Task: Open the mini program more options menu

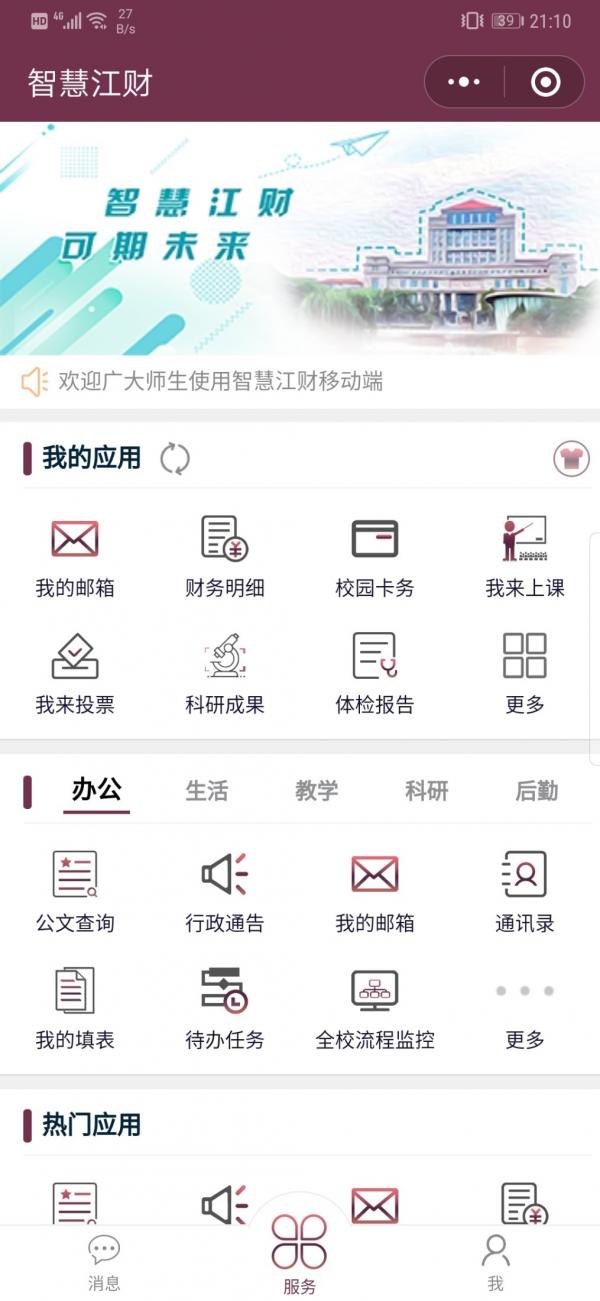Action: [464, 82]
